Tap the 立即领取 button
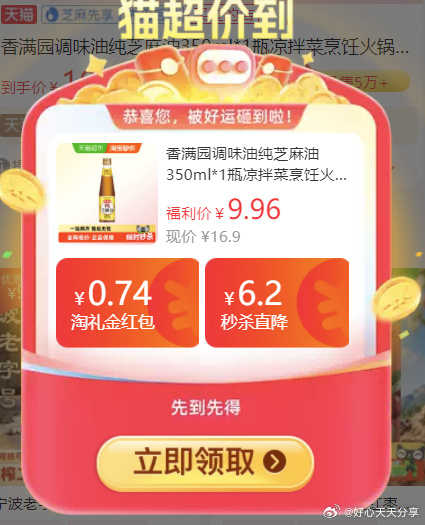This screenshot has width=425, height=525. (205, 462)
